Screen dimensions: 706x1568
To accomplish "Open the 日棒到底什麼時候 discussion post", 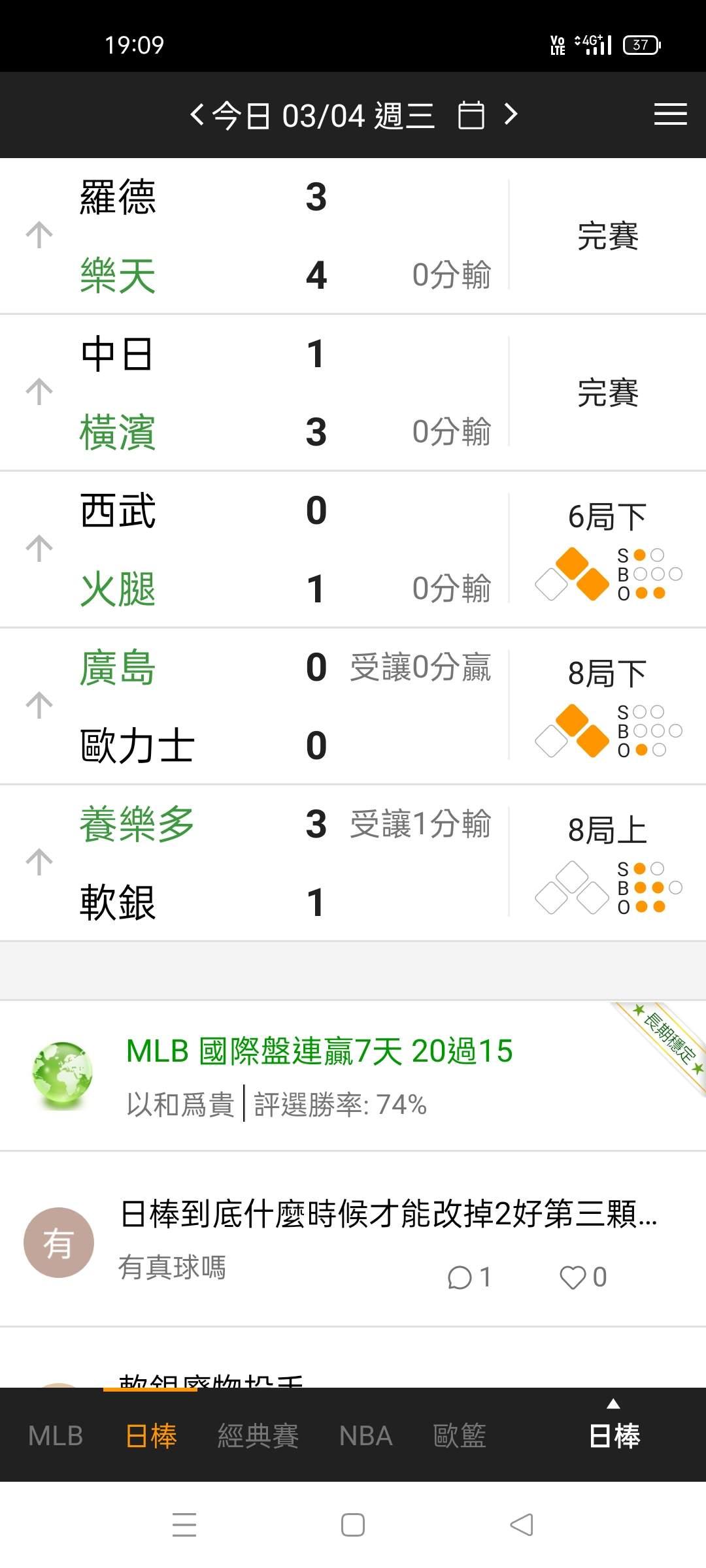I will click(388, 1214).
